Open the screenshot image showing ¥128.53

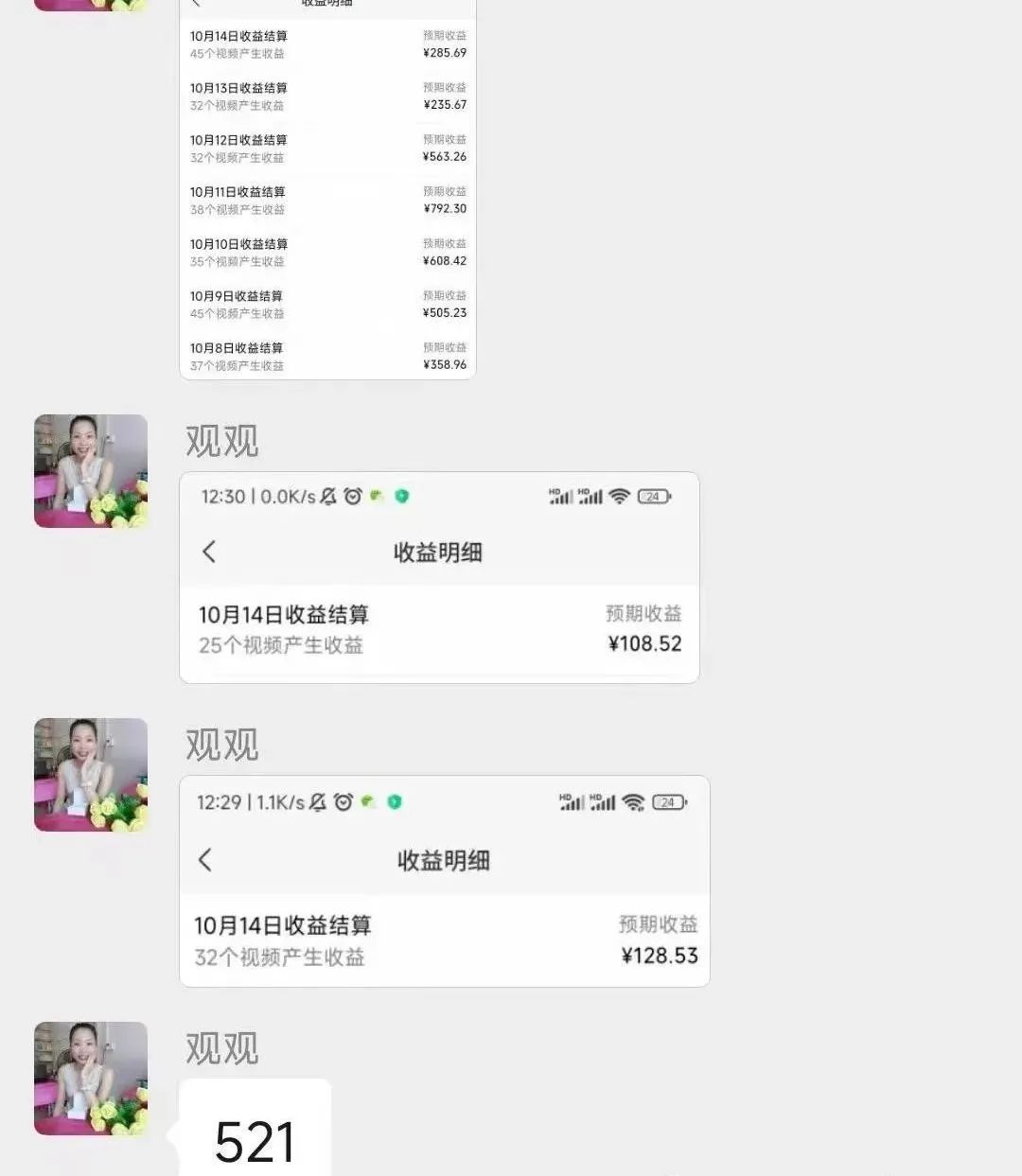[x=444, y=881]
